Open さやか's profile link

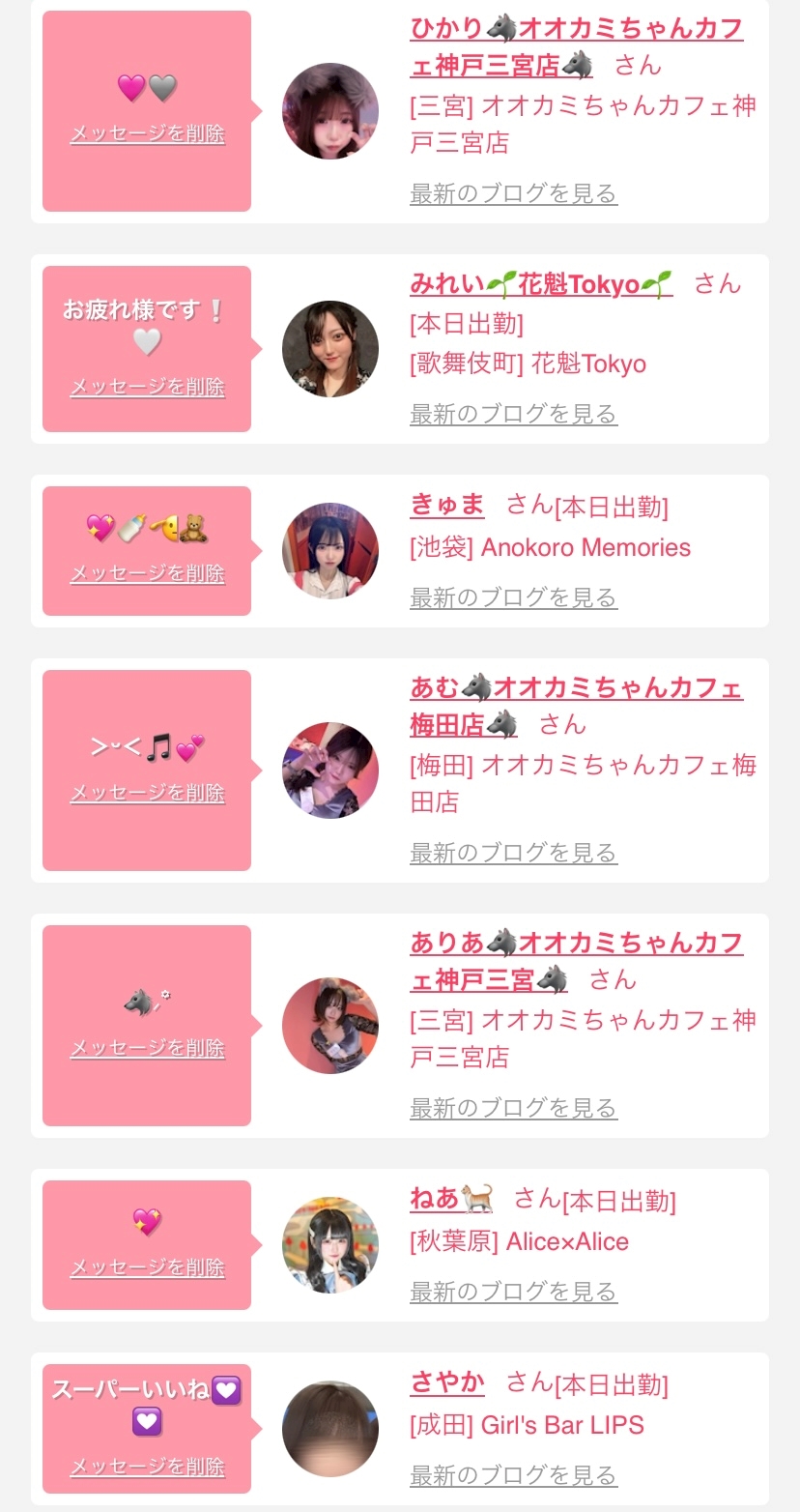[447, 1382]
